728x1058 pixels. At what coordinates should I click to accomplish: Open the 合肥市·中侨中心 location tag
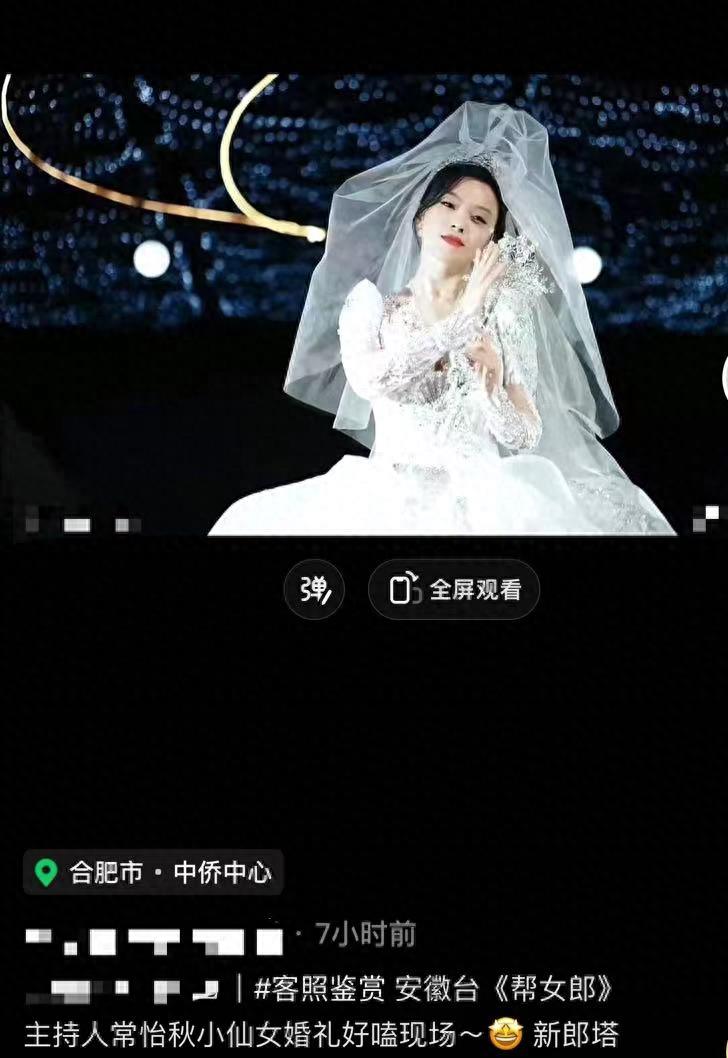click(154, 873)
